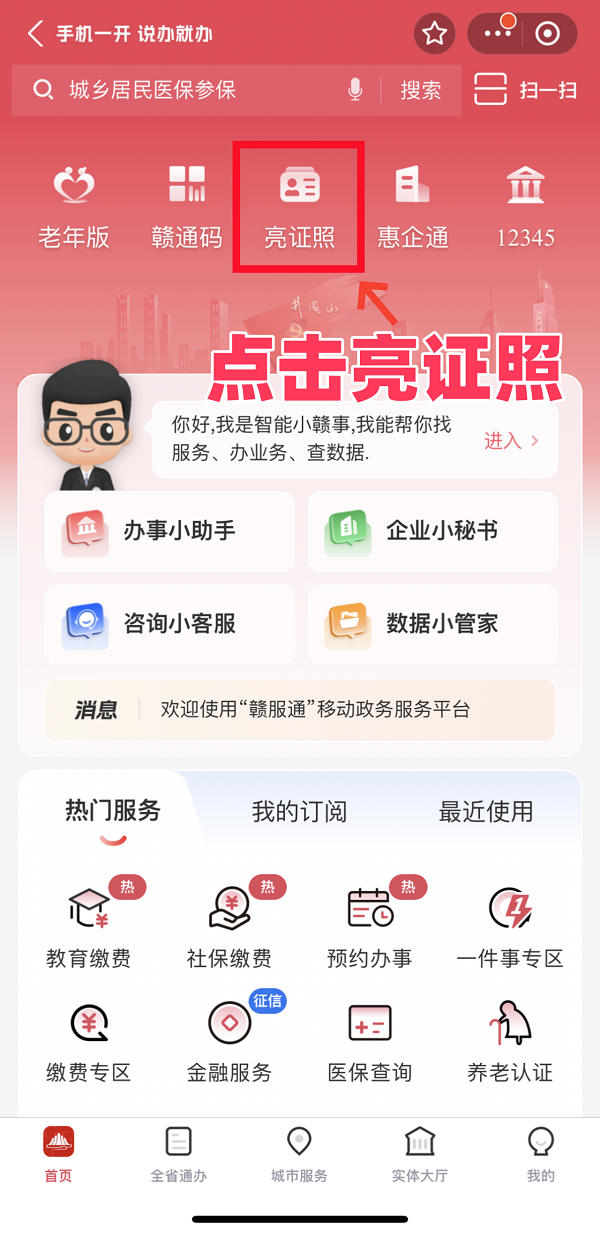This screenshot has width=600, height=1234.
Task: Open 社保缴费 service
Action: 229,927
